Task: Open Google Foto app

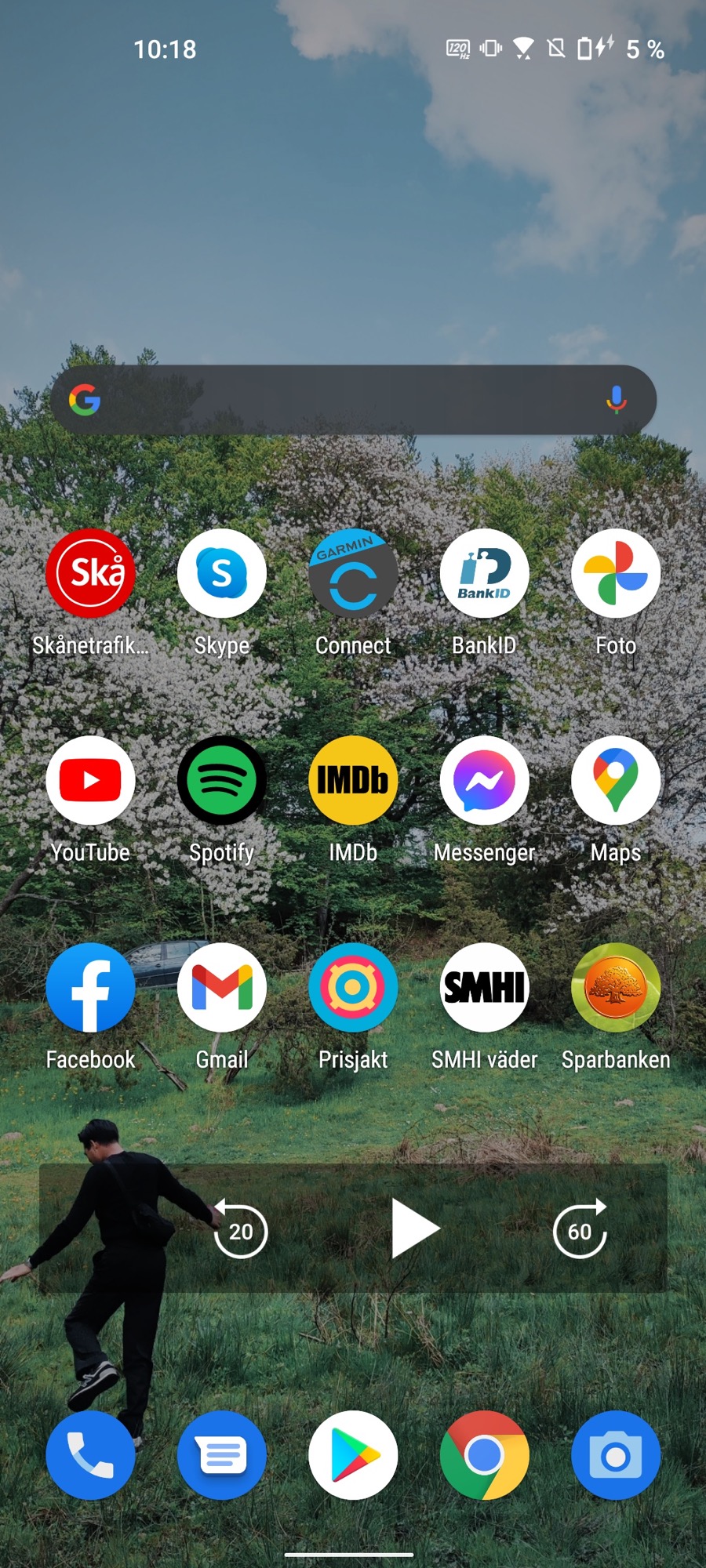Action: click(x=616, y=573)
